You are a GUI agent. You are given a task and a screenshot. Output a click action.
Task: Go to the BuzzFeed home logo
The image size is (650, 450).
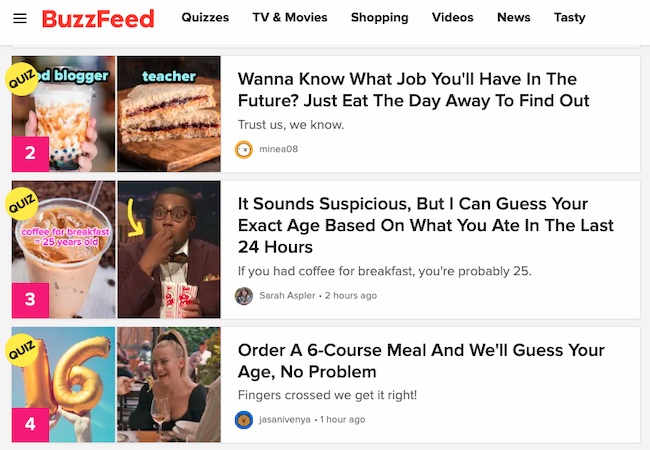[98, 18]
